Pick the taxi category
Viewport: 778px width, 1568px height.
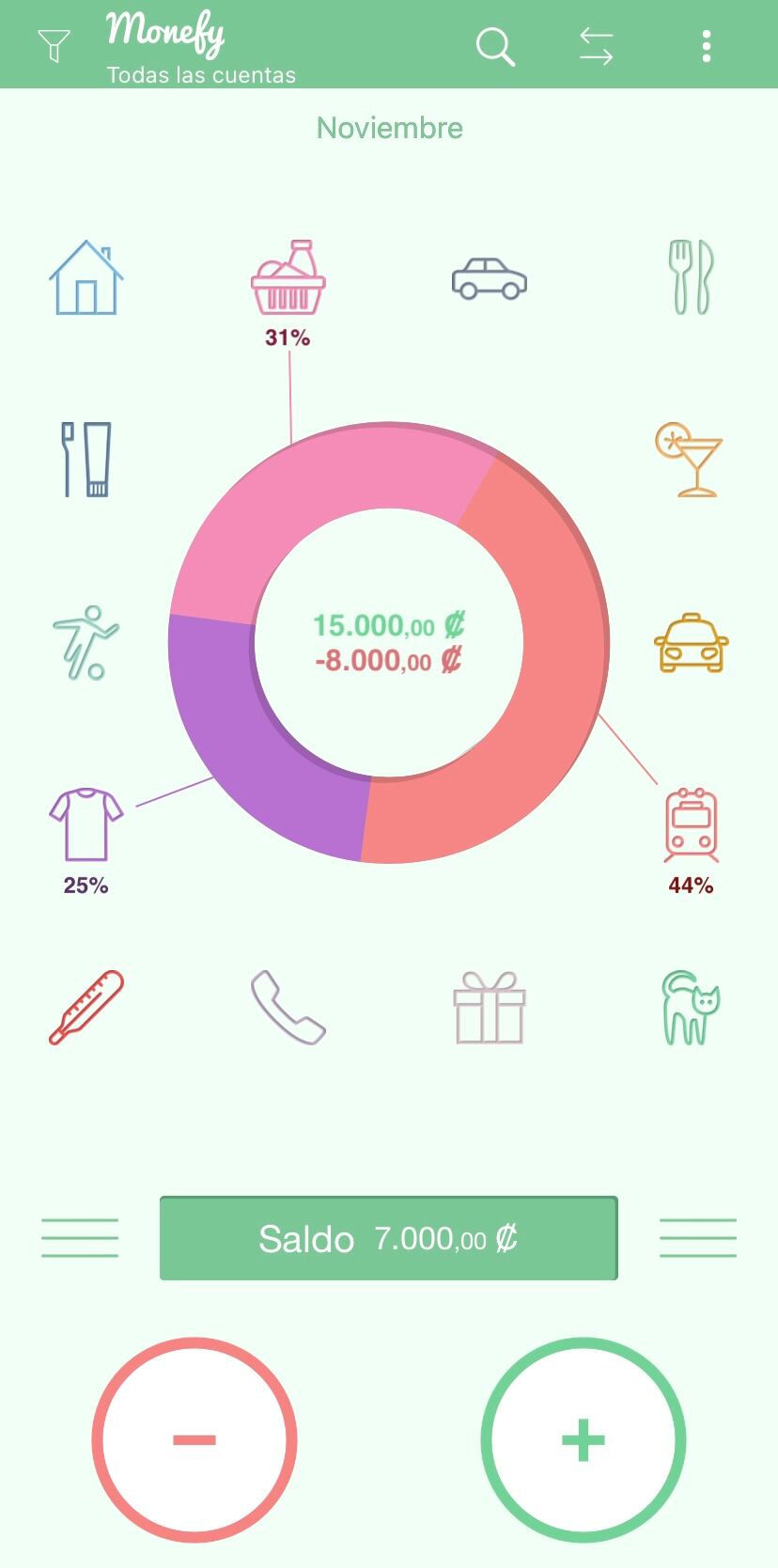[691, 643]
